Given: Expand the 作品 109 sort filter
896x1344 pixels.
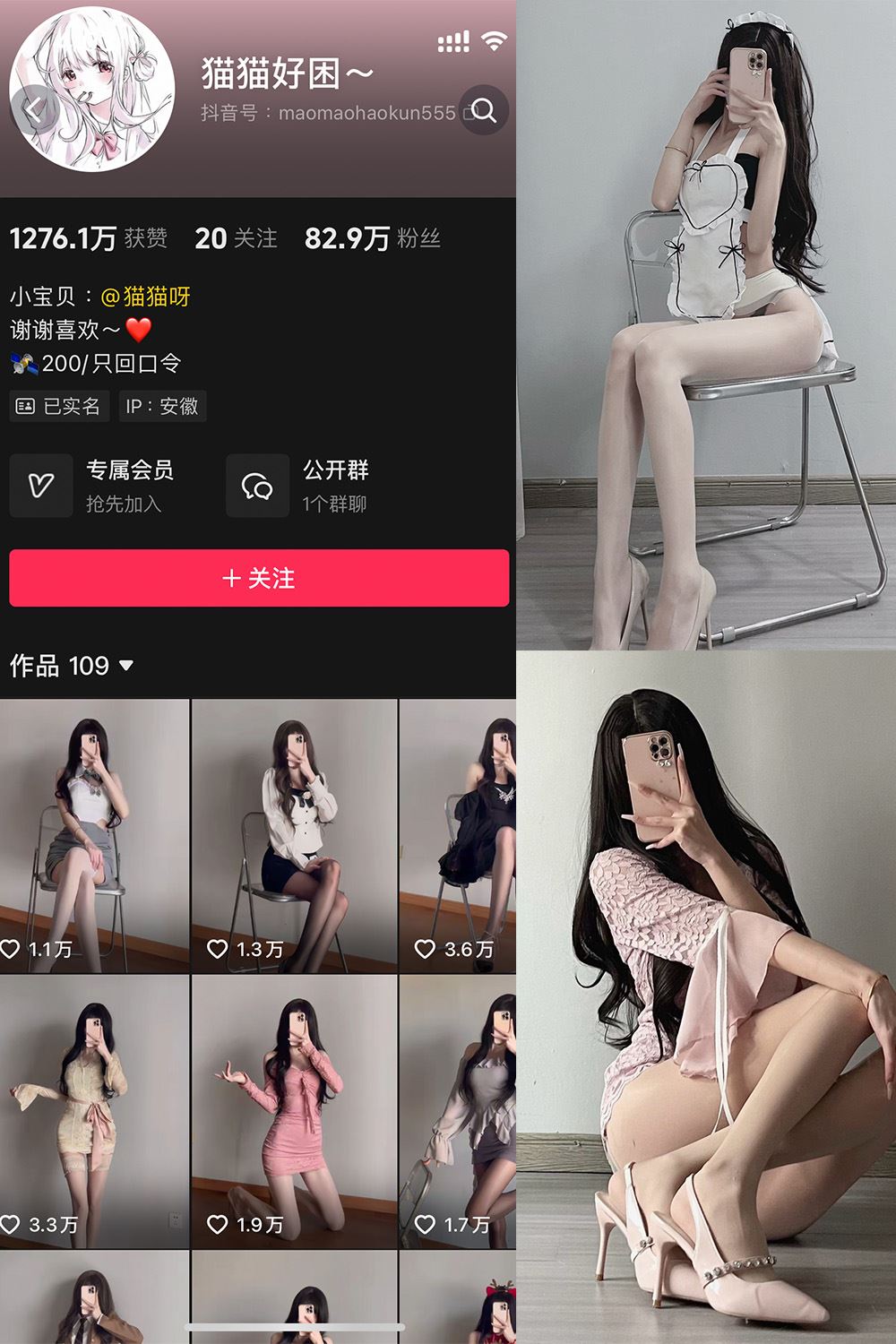Looking at the screenshot, I should pos(125,667).
